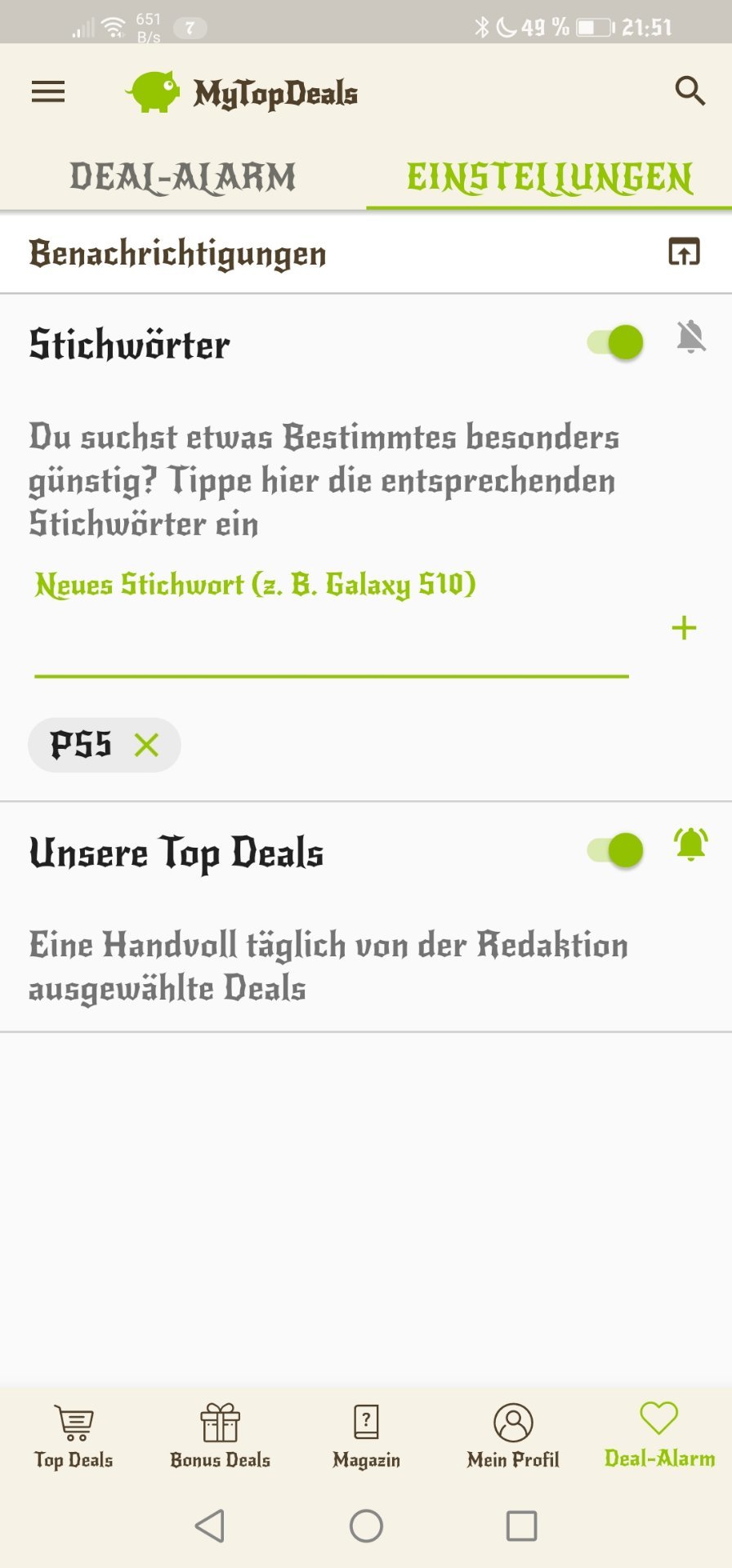This screenshot has height=1568, width=732.
Task: Go back with the system back button
Action: click(x=210, y=1526)
